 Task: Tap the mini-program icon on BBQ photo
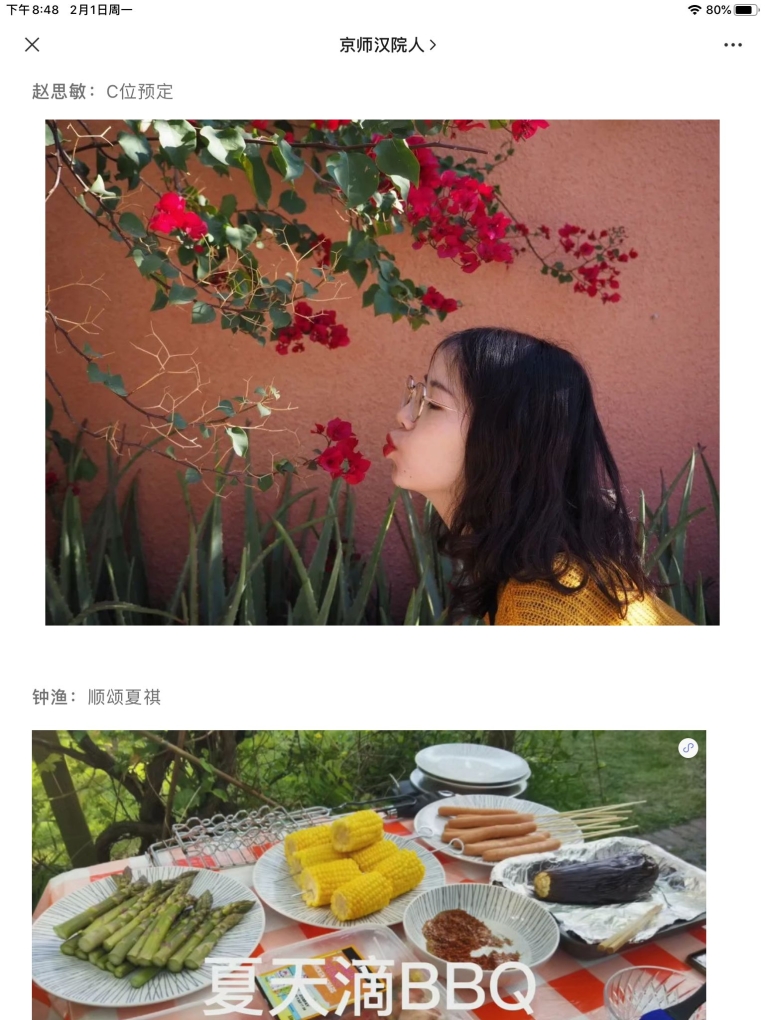pyautogui.click(x=688, y=748)
